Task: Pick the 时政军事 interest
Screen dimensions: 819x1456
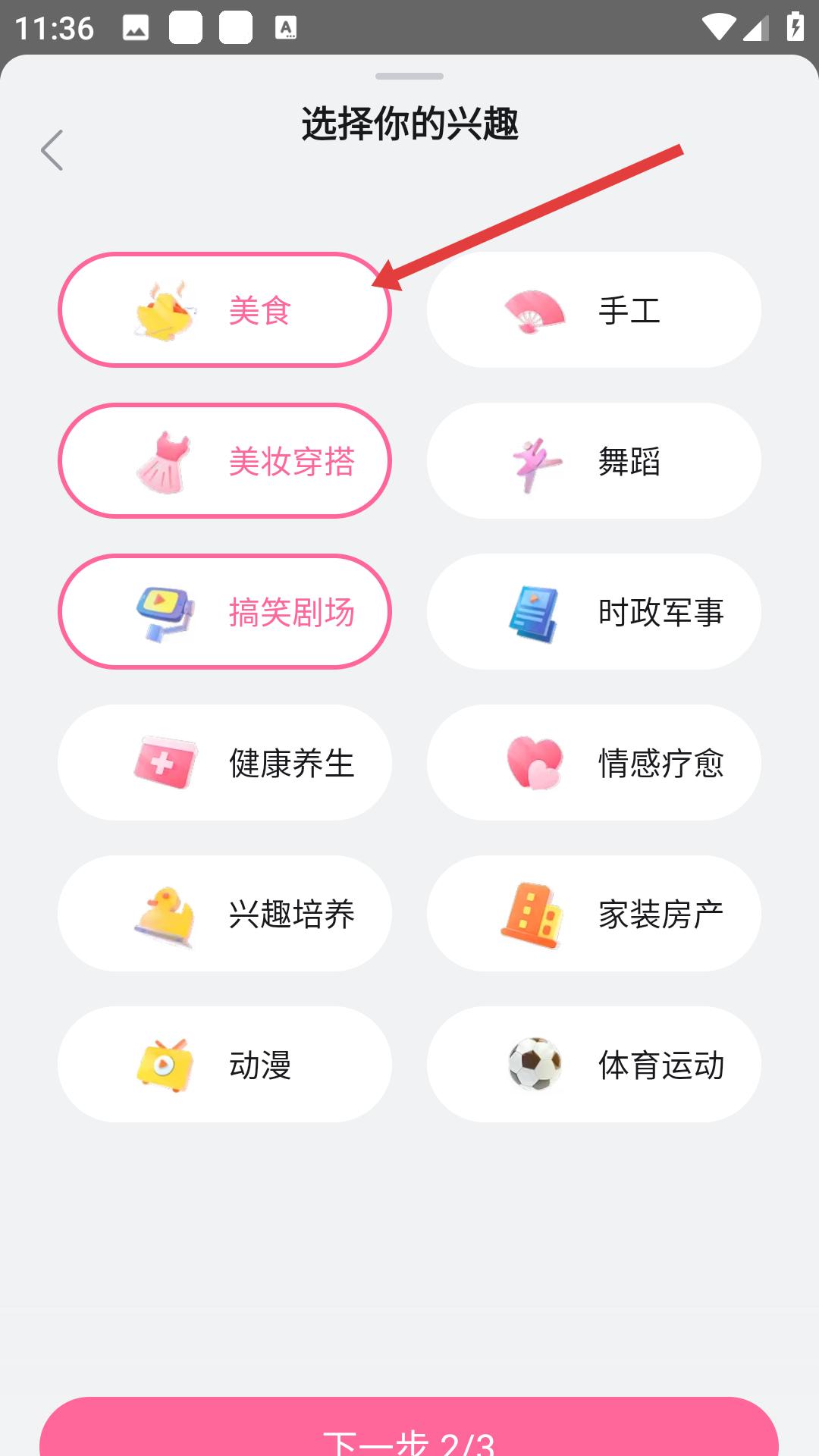Action: click(594, 611)
